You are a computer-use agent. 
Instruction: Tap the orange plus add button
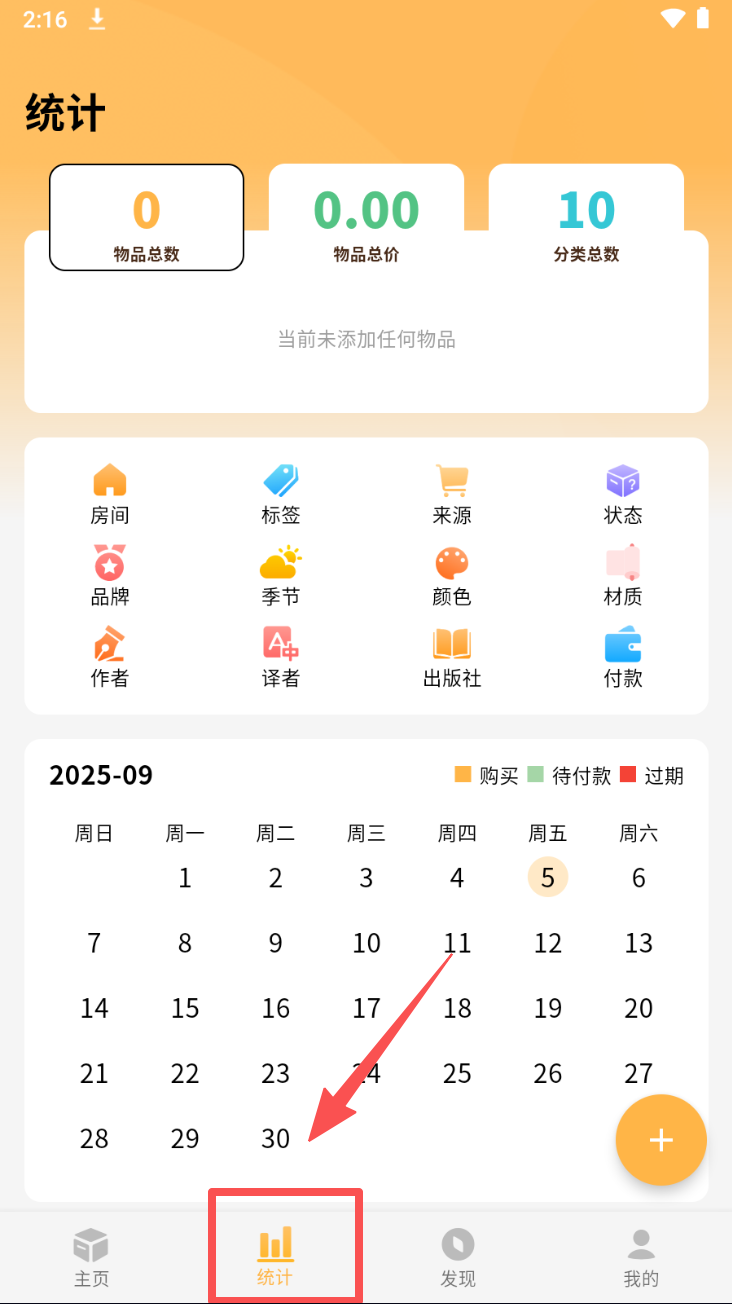[661, 1140]
